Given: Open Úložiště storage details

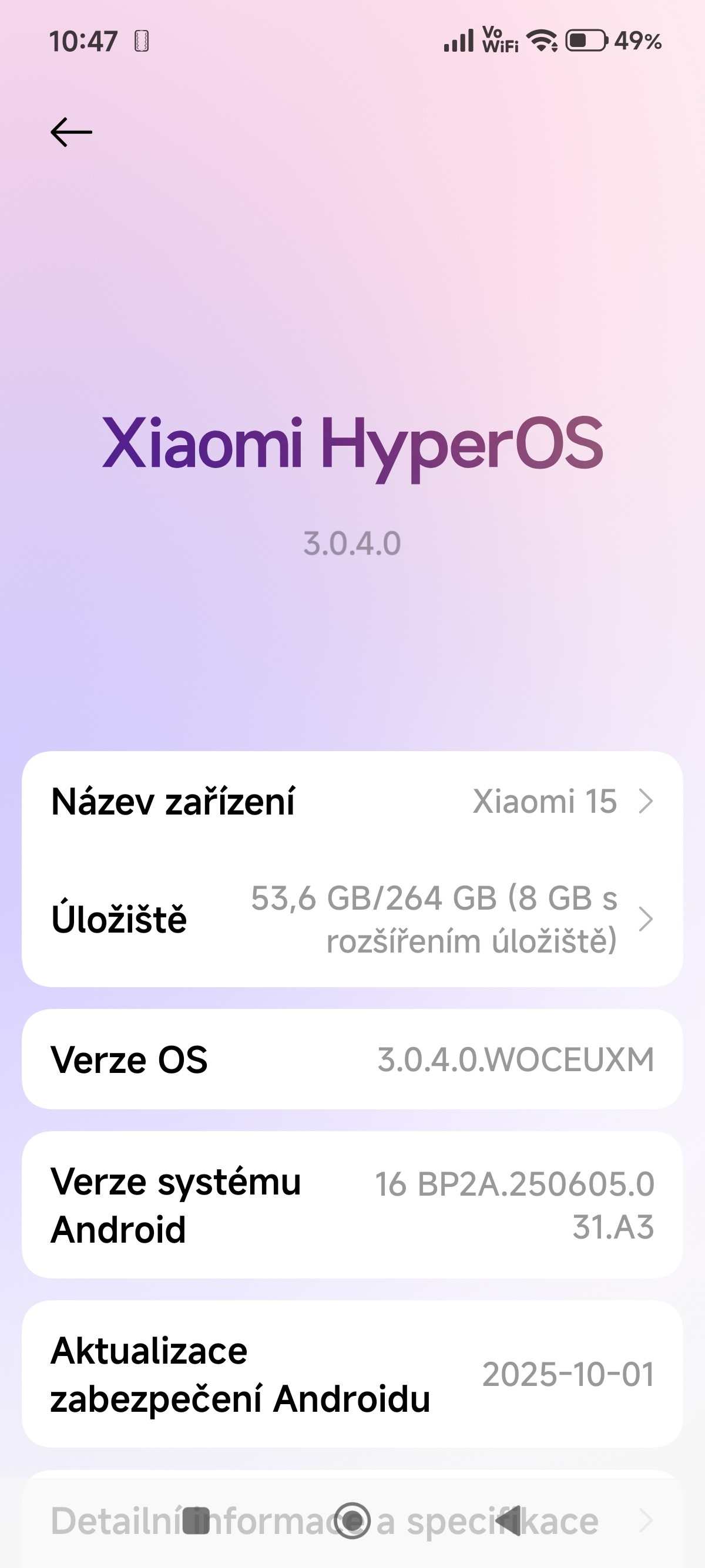Looking at the screenshot, I should (x=352, y=919).
